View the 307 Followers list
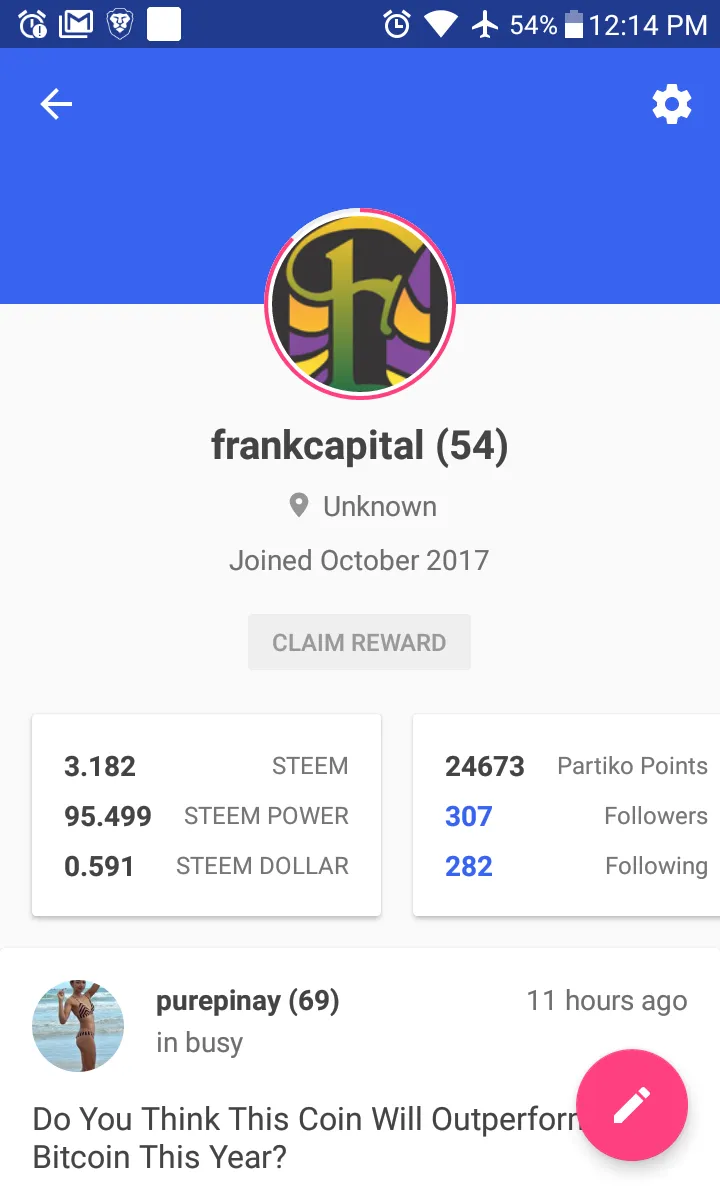 pyautogui.click(x=576, y=816)
